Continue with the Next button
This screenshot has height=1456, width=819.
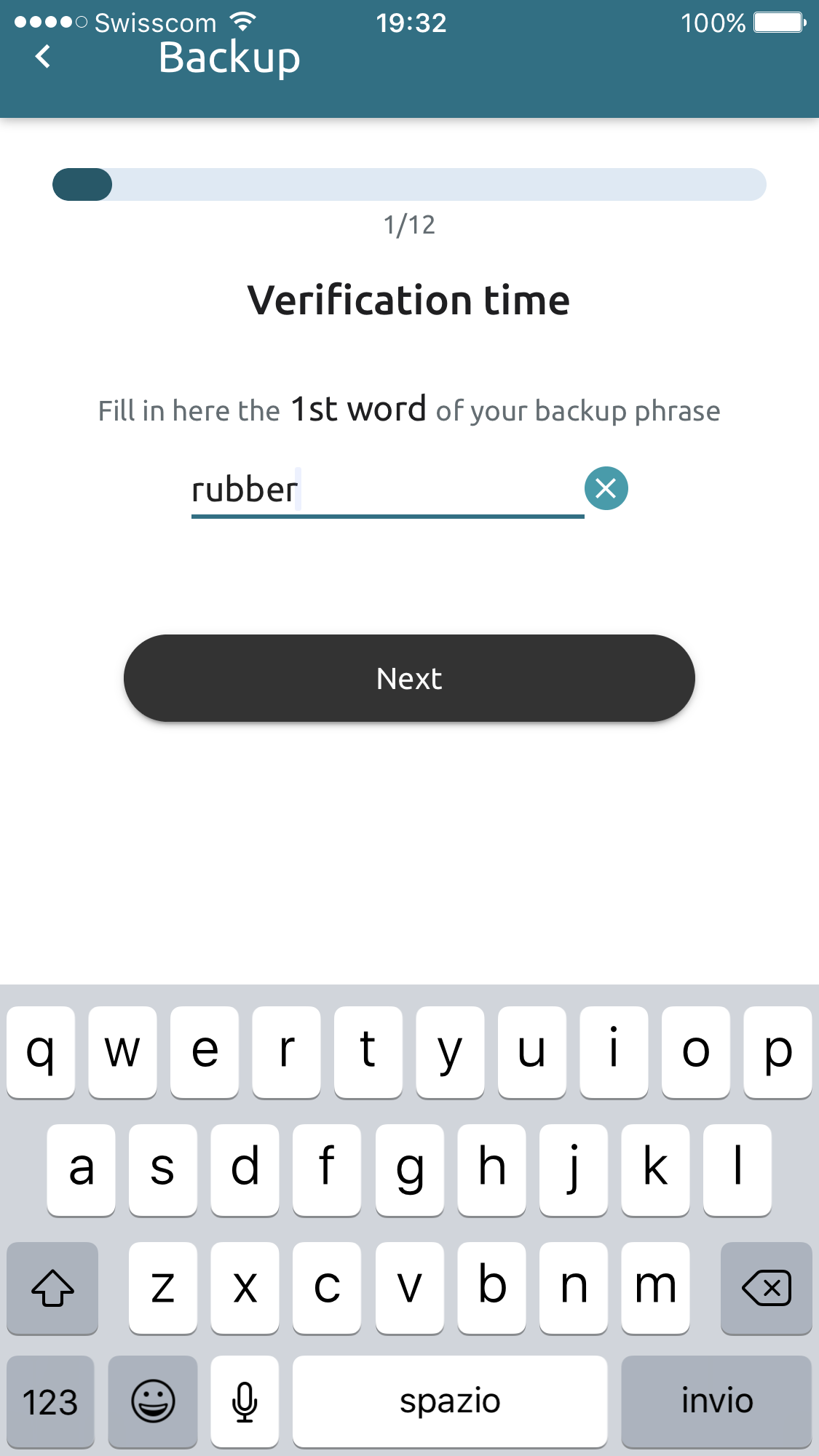point(409,678)
